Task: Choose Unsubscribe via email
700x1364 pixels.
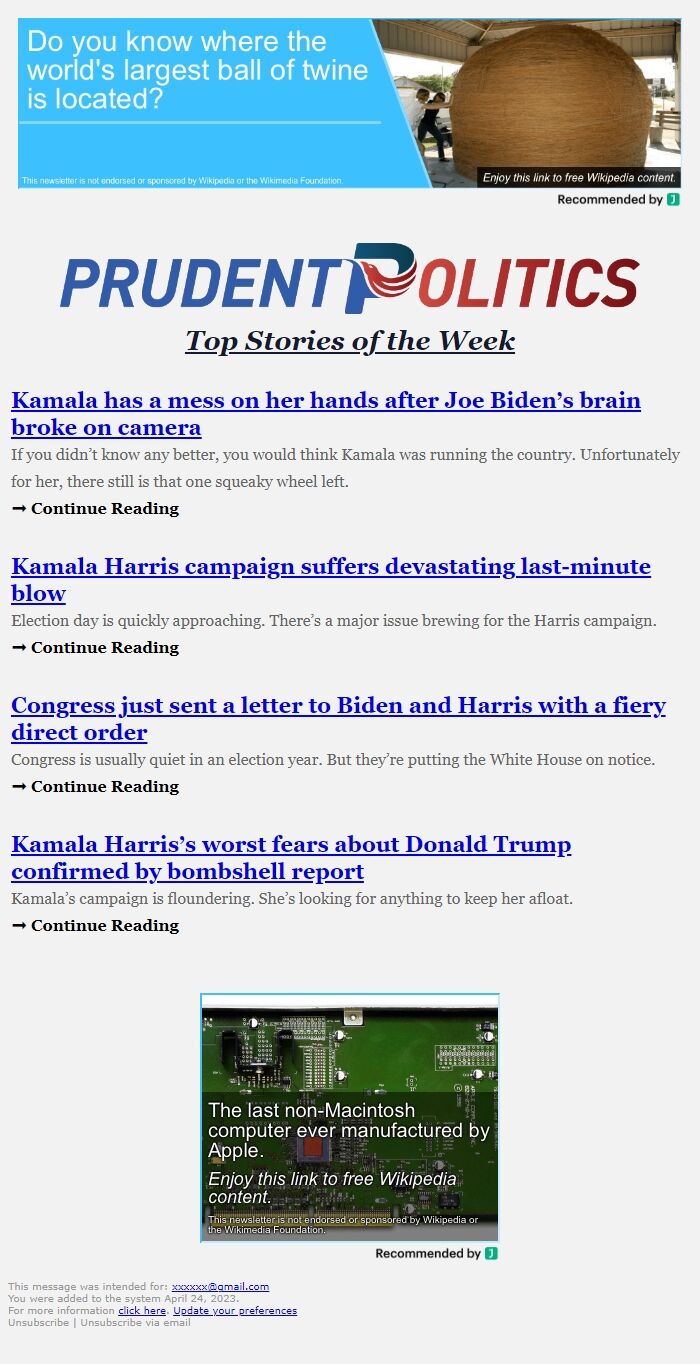Action: click(x=135, y=1322)
